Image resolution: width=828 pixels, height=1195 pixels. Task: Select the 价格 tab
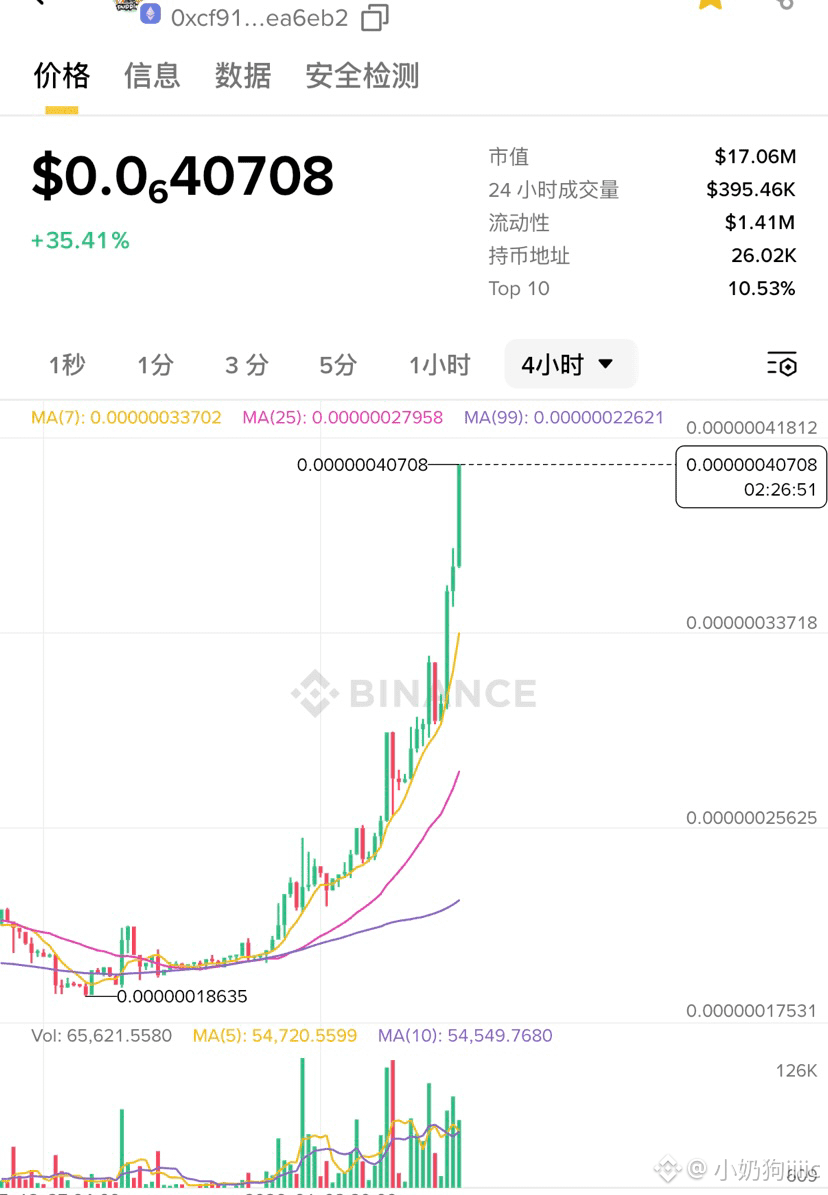62,76
